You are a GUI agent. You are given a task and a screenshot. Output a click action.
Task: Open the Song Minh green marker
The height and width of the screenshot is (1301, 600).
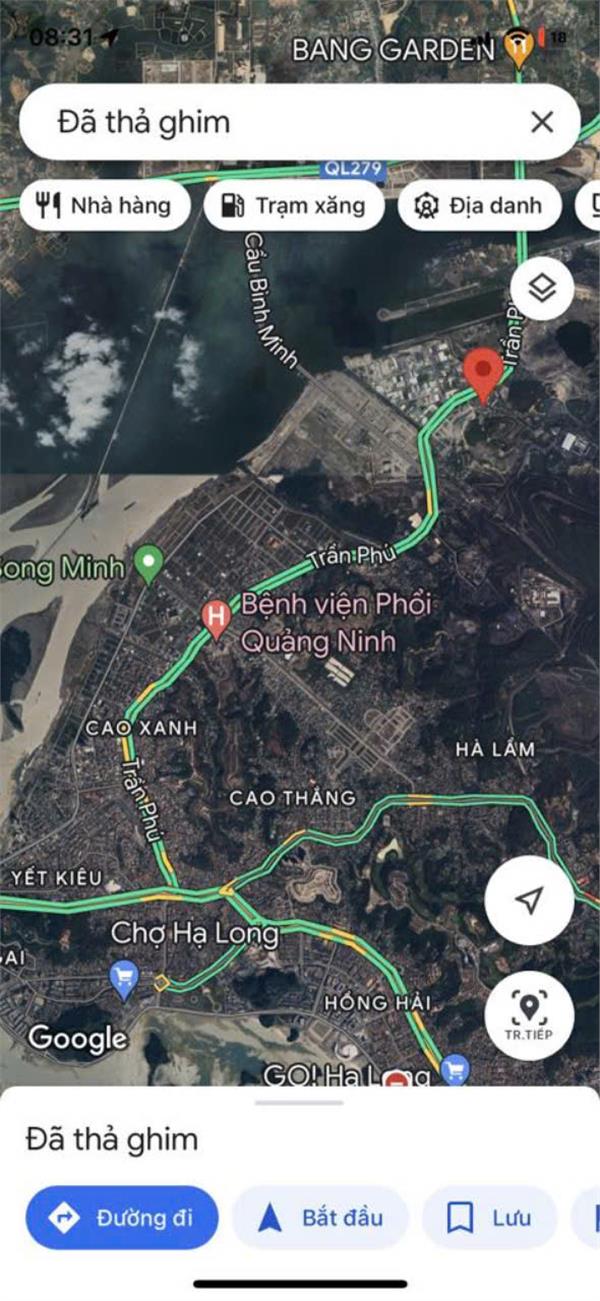(x=149, y=565)
